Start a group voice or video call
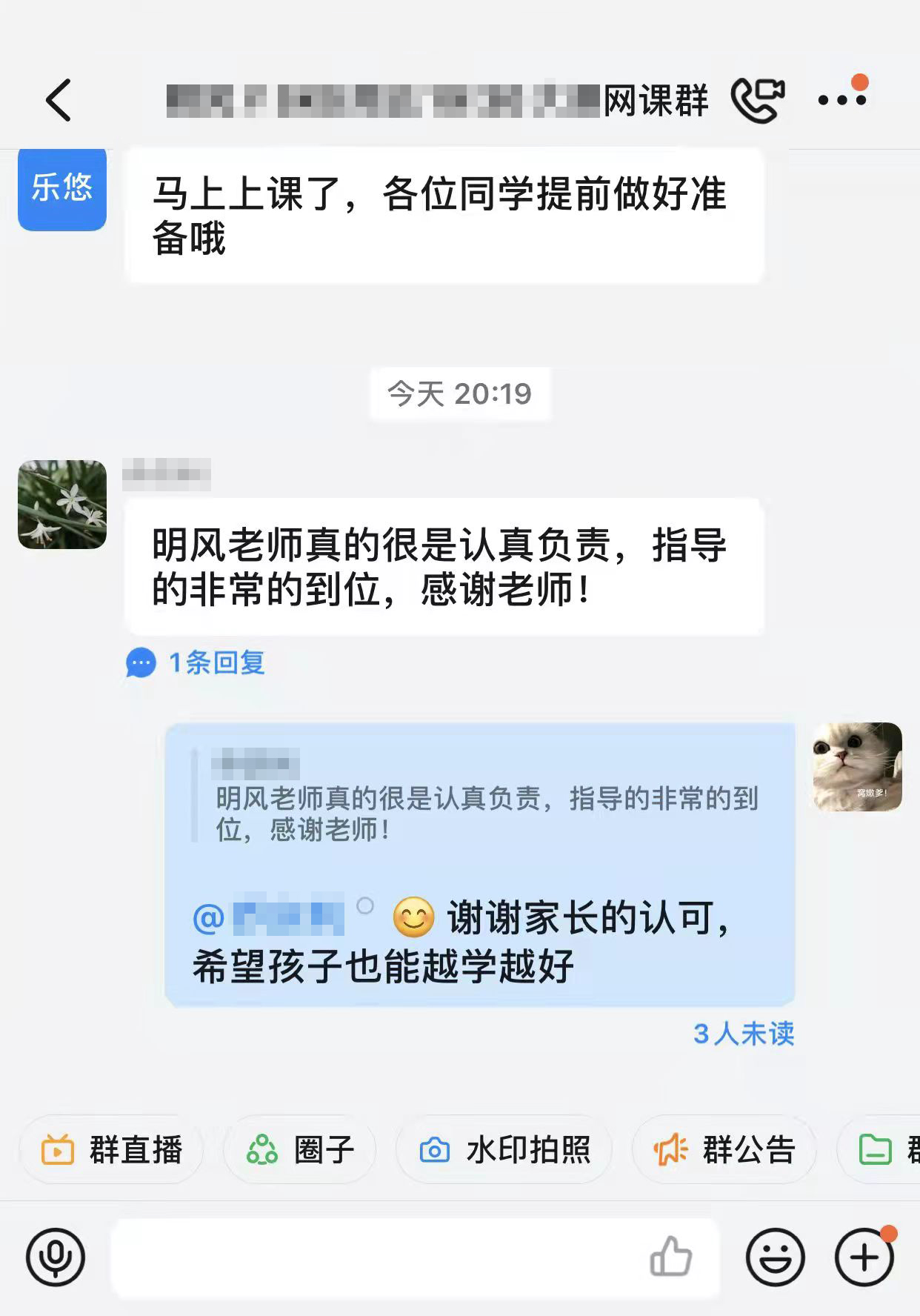The image size is (920, 1316). point(757,100)
